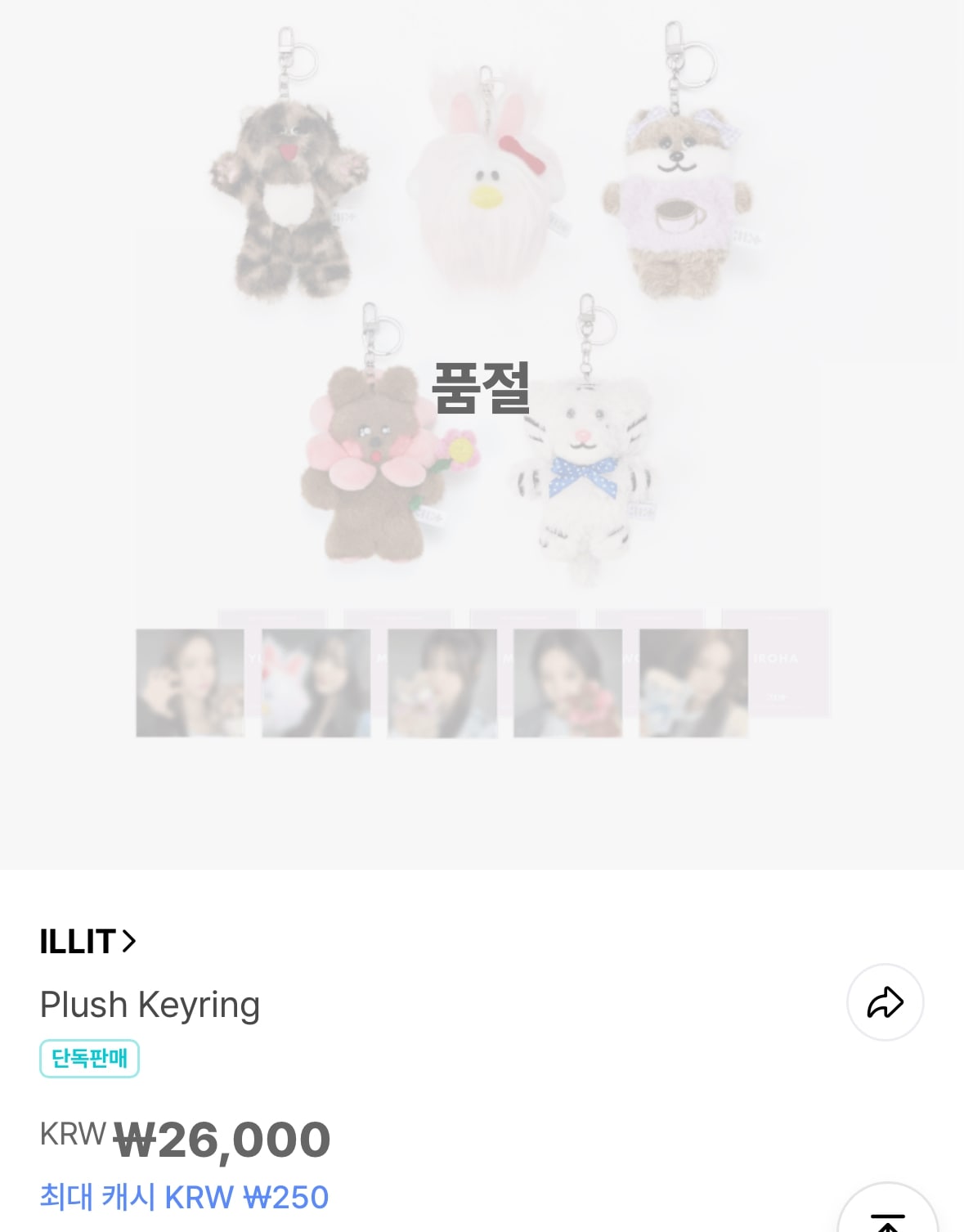The height and width of the screenshot is (1232, 964).
Task: Share the Plush Keyring product
Action: click(x=885, y=1002)
